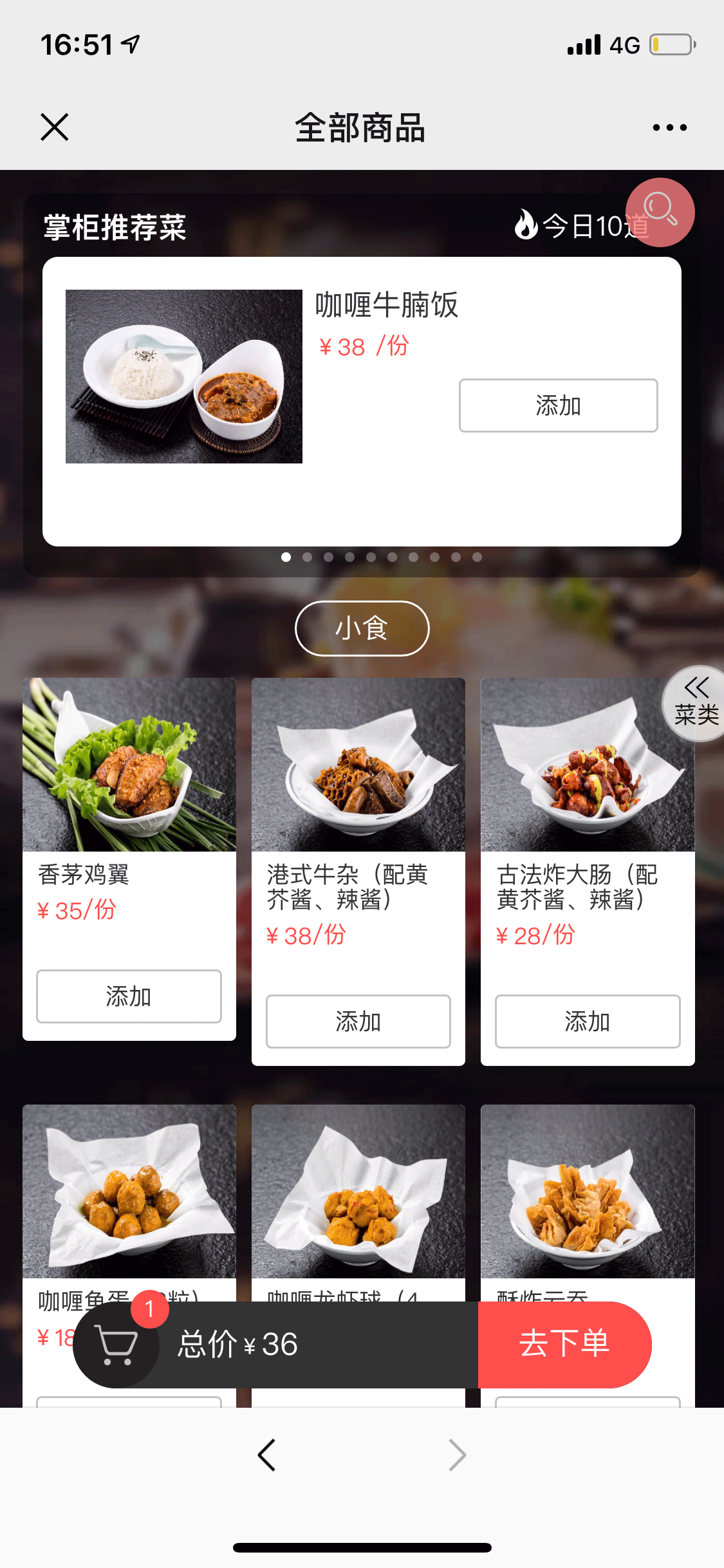Image resolution: width=724 pixels, height=1568 pixels.
Task: Open the 酥炸云吞 dish card
Action: 587,1191
